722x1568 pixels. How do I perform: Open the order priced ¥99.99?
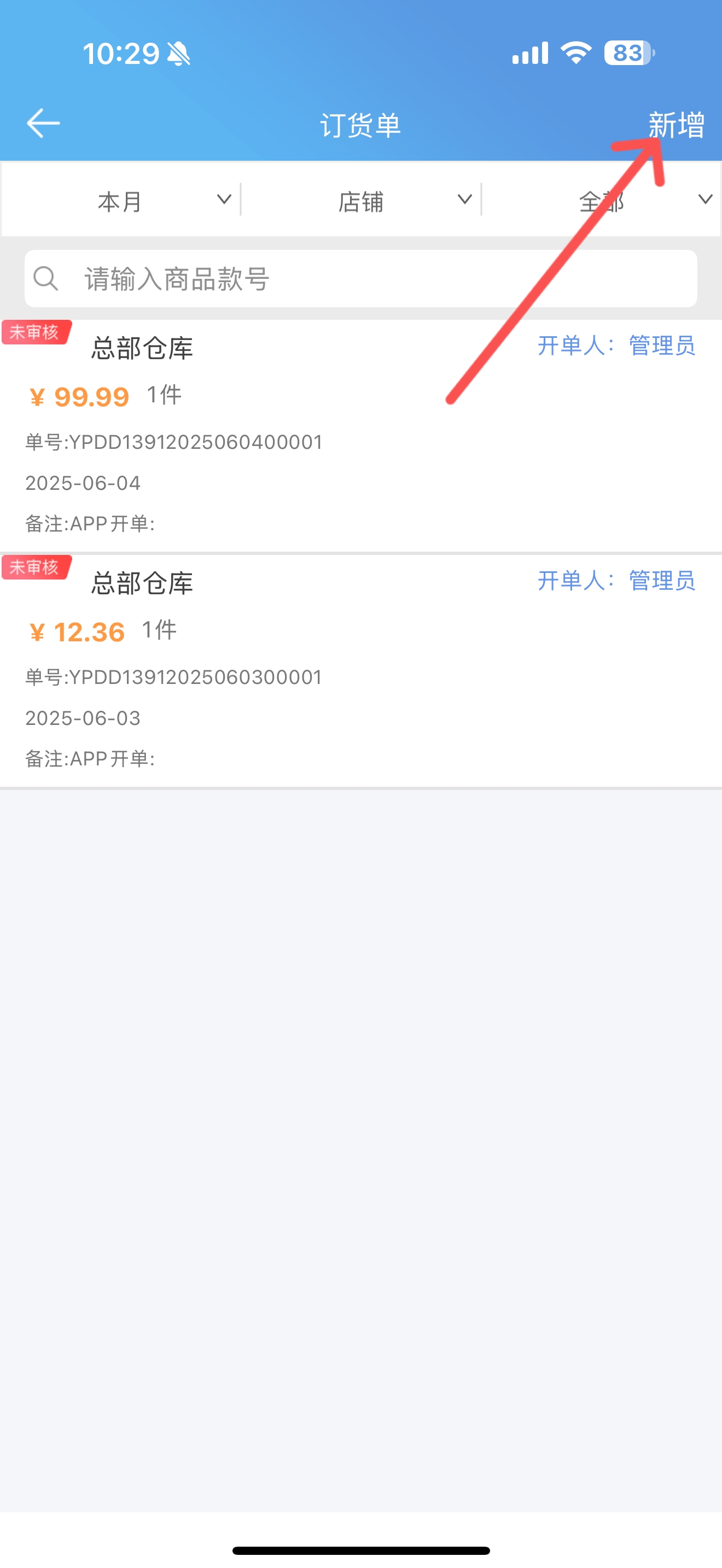(x=361, y=436)
